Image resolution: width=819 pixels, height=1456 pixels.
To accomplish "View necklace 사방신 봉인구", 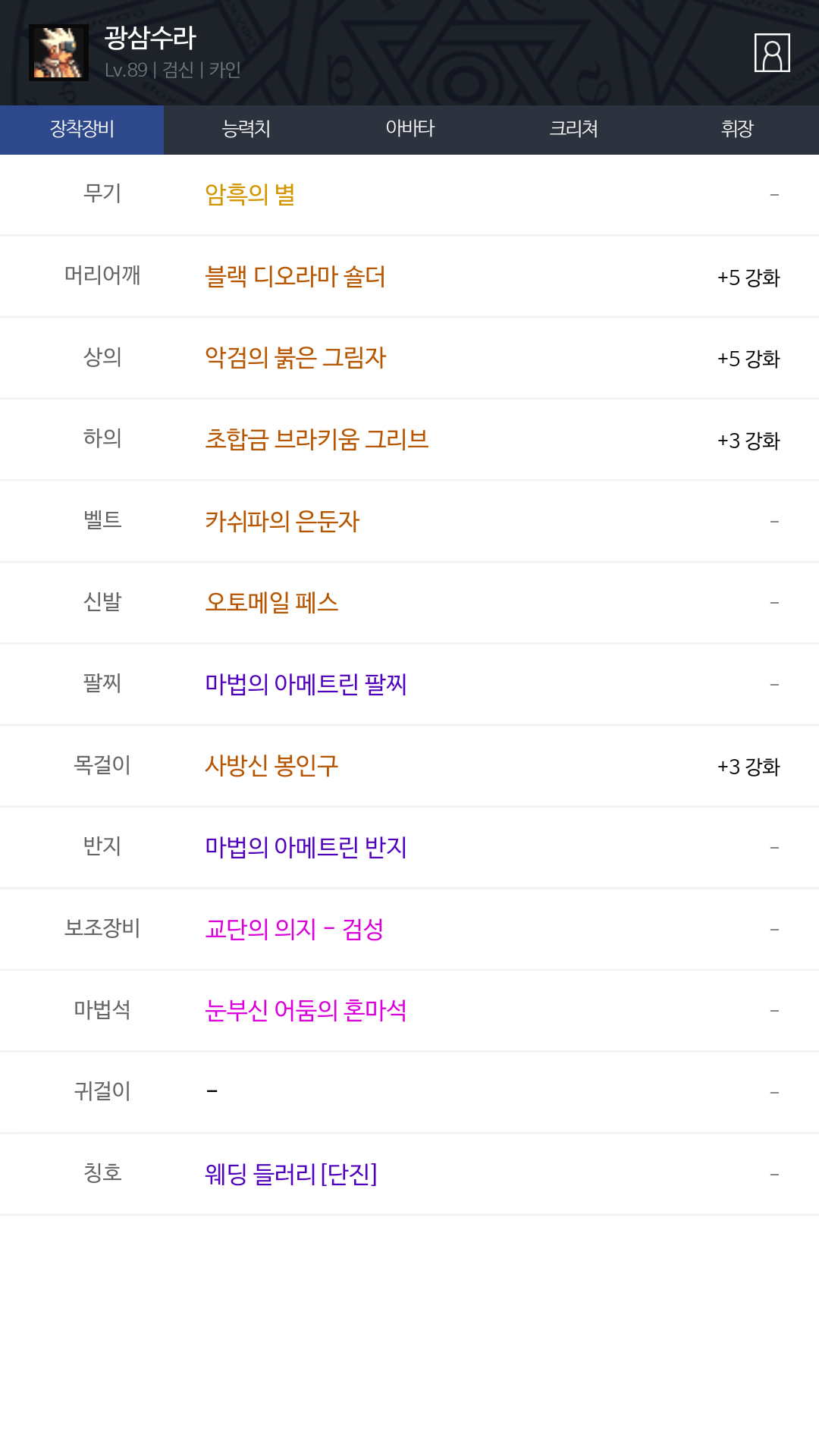I will [271, 766].
